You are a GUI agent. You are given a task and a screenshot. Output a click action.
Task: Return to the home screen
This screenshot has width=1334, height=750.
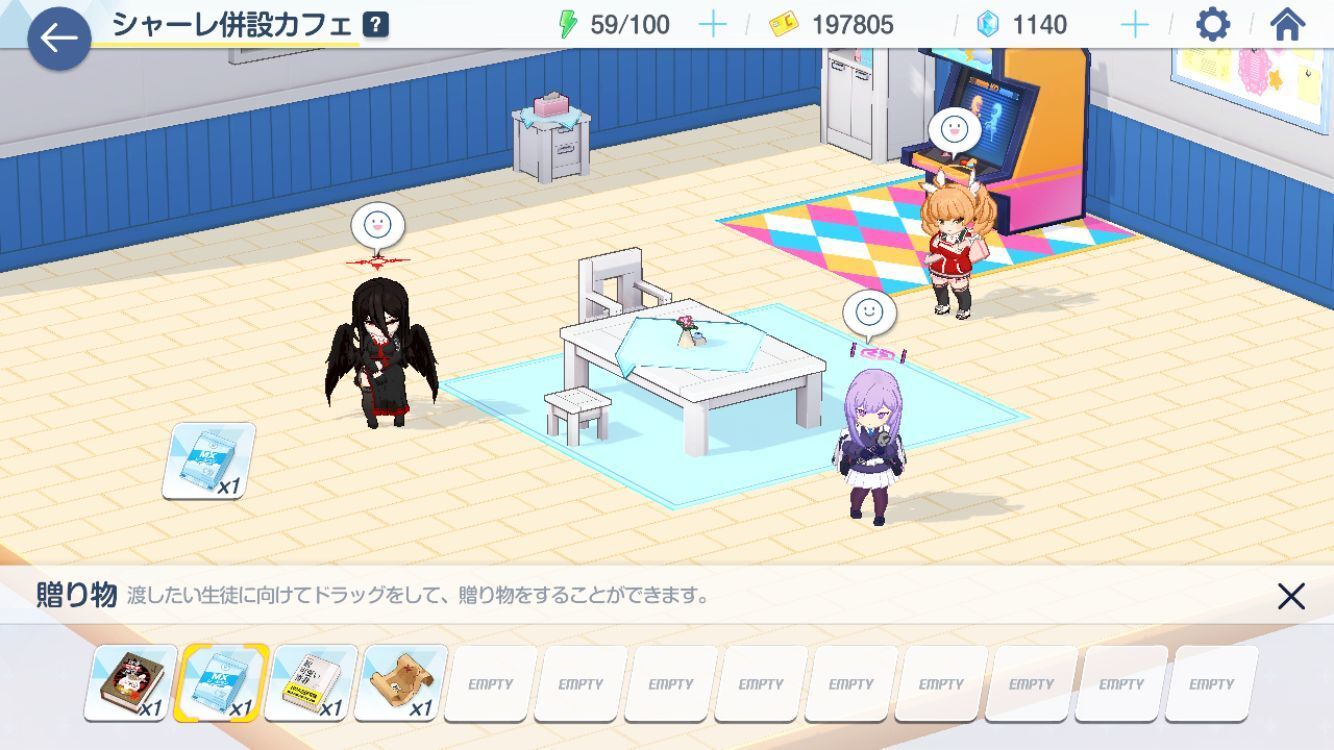pyautogui.click(x=1288, y=24)
